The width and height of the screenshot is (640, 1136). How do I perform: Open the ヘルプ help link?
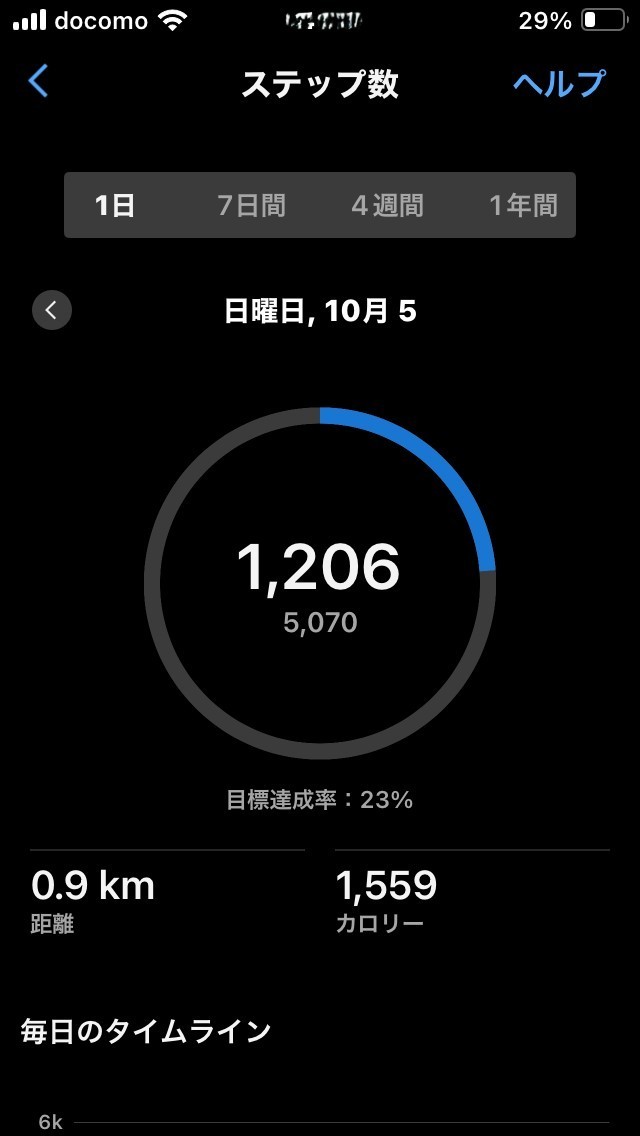click(559, 83)
